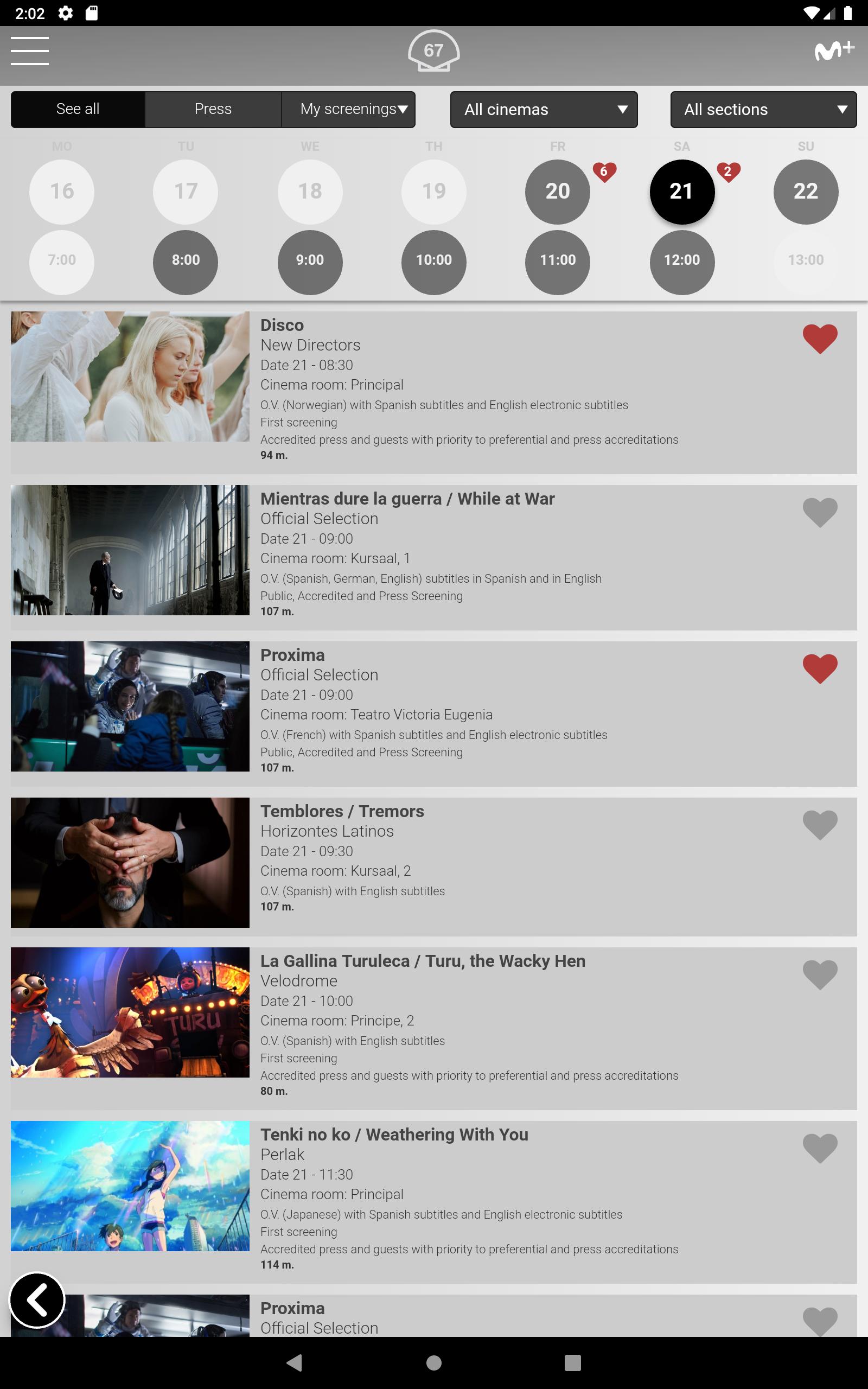868x1389 pixels.
Task: Go to the Android home screen
Action: 433,1362
